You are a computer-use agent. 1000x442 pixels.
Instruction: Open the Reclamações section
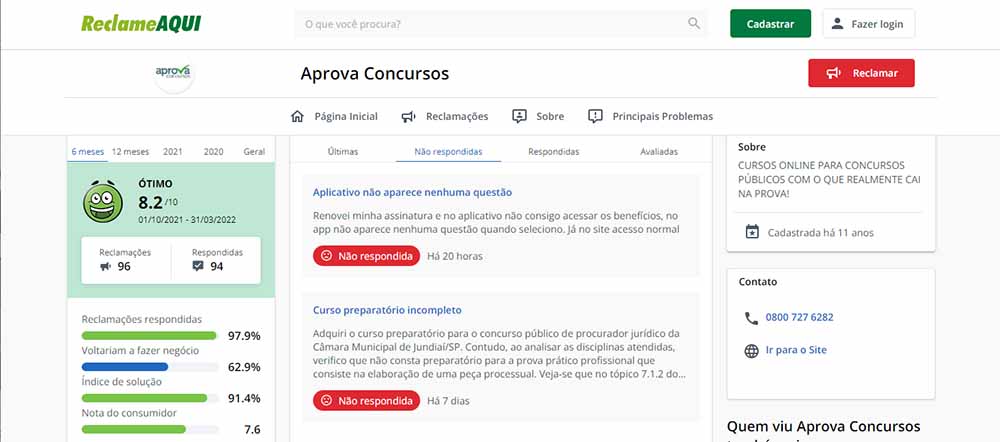(445, 116)
